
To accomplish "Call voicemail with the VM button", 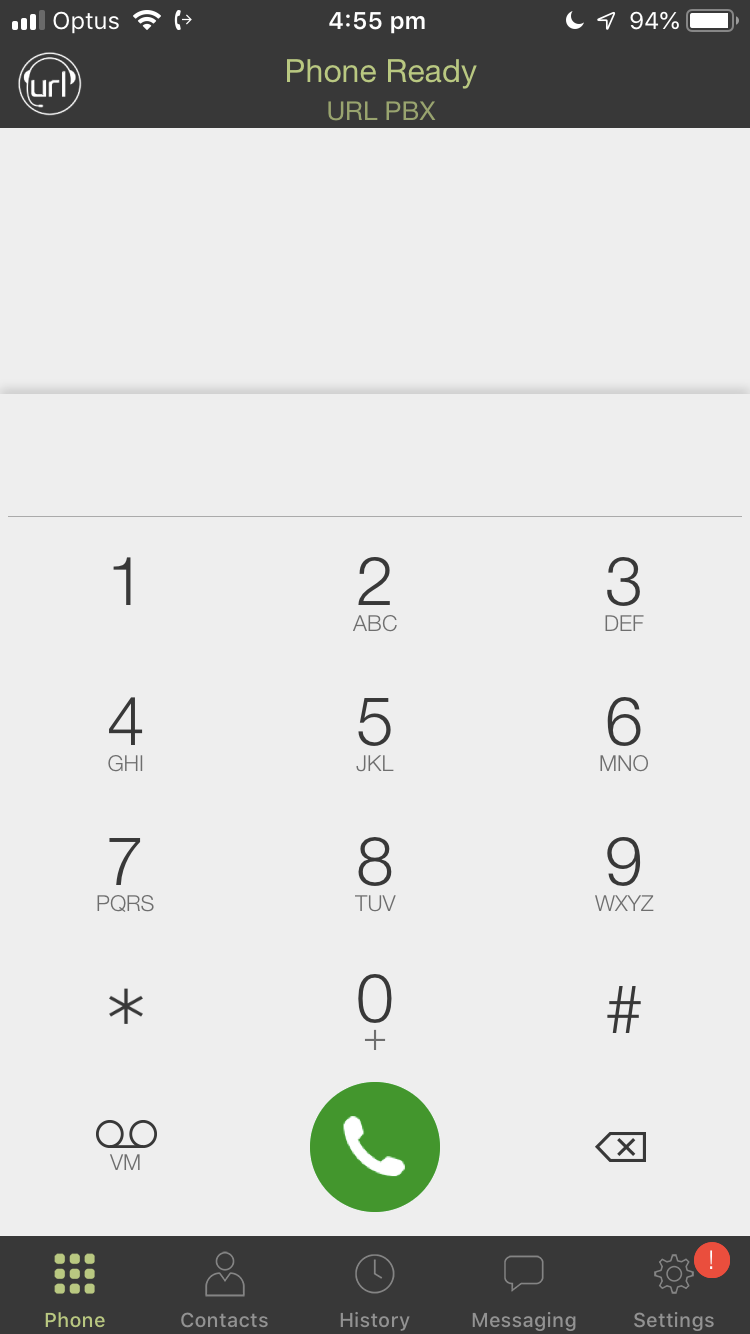I will coord(126,1145).
